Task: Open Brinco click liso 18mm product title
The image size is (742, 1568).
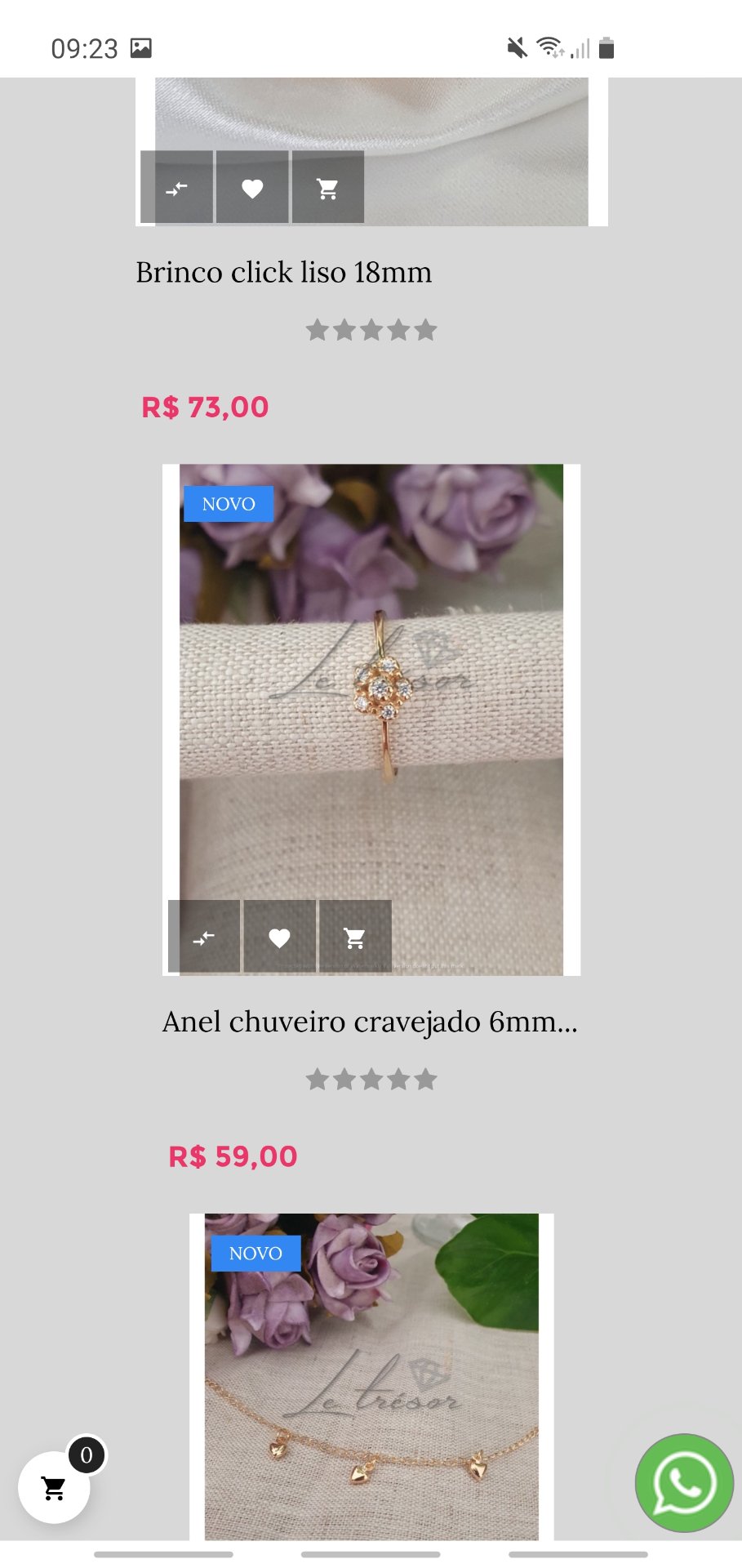Action: click(283, 272)
